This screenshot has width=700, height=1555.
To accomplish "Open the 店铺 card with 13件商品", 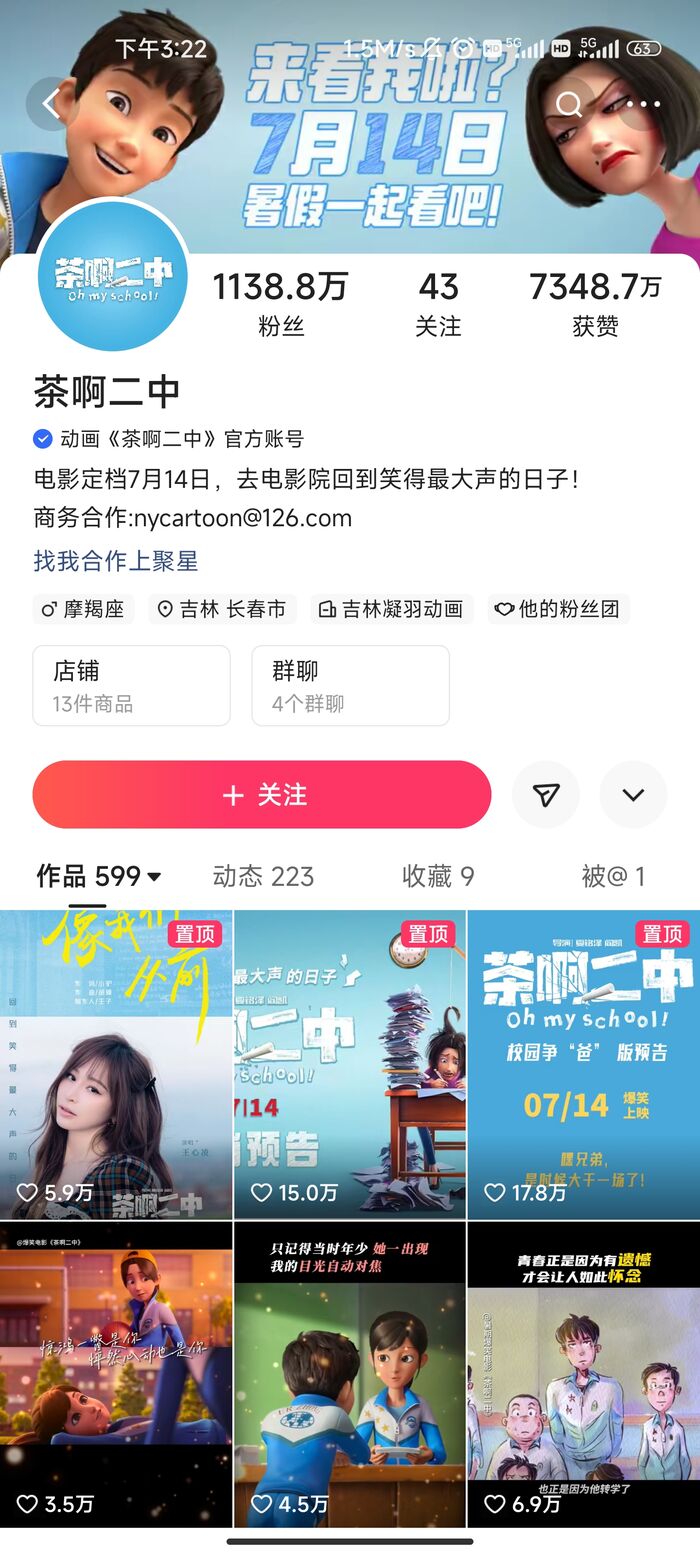I will click(131, 686).
